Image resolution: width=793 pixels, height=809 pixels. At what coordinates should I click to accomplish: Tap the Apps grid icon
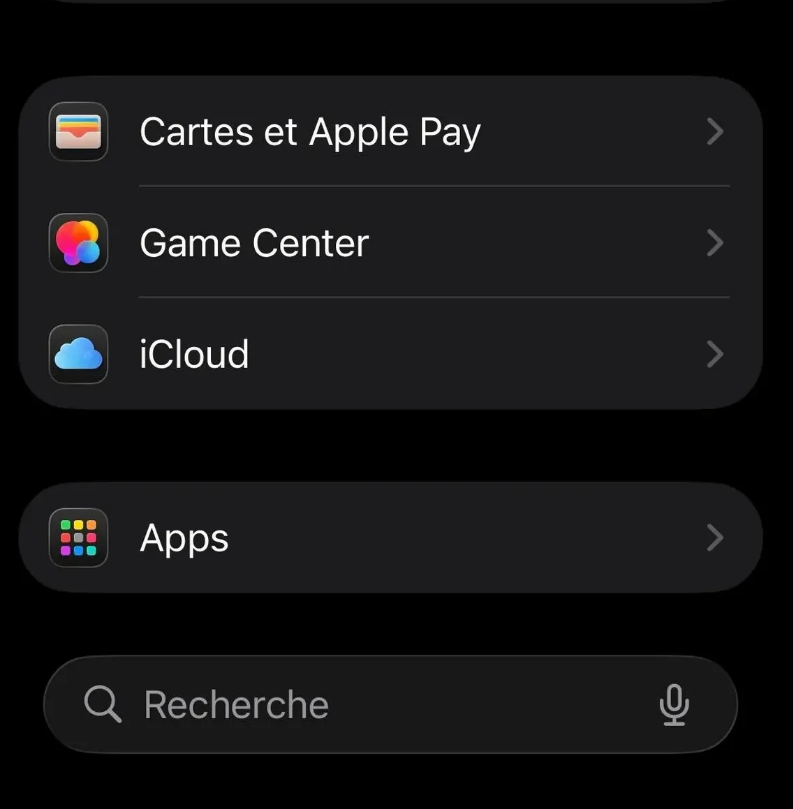78,538
